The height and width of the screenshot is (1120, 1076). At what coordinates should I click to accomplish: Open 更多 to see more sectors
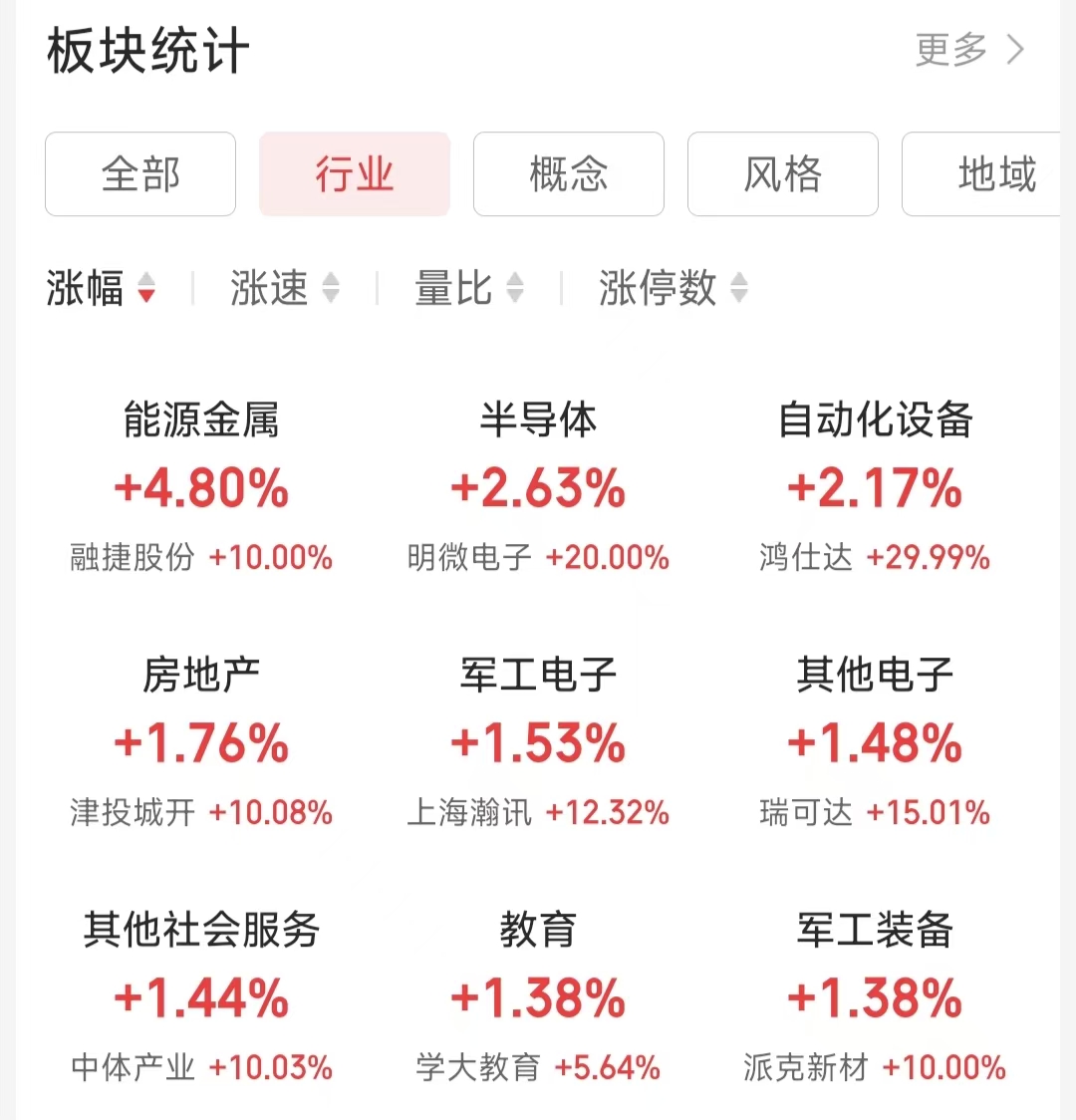pos(968,49)
